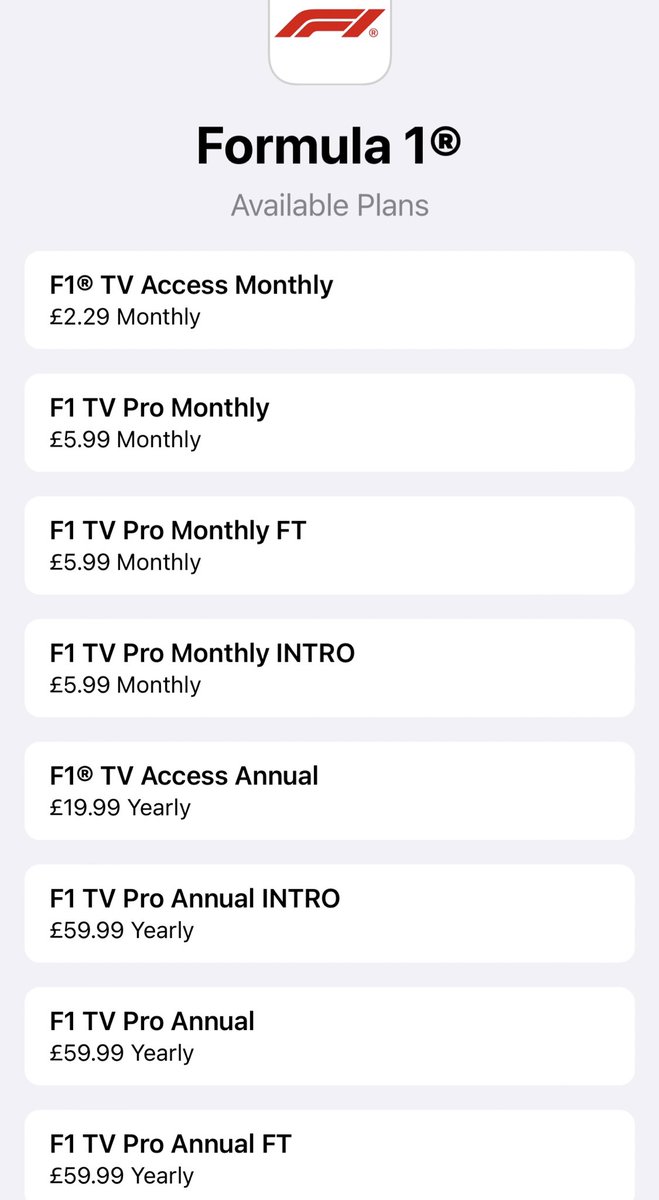659x1200 pixels.
Task: Choose the F1 TV Pro Annual INTRO plan
Action: [329, 914]
